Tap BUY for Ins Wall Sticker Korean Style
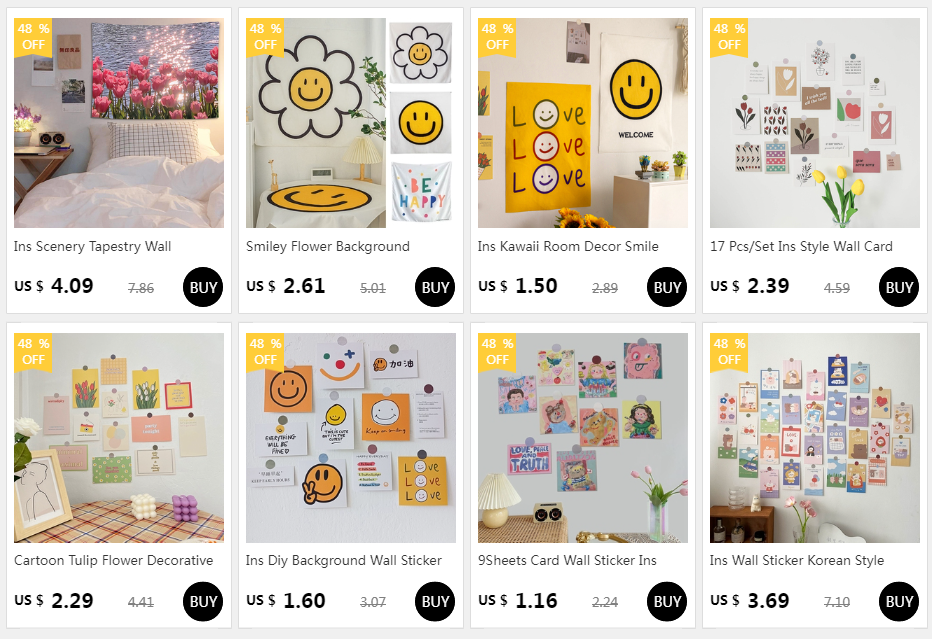 click(x=899, y=602)
